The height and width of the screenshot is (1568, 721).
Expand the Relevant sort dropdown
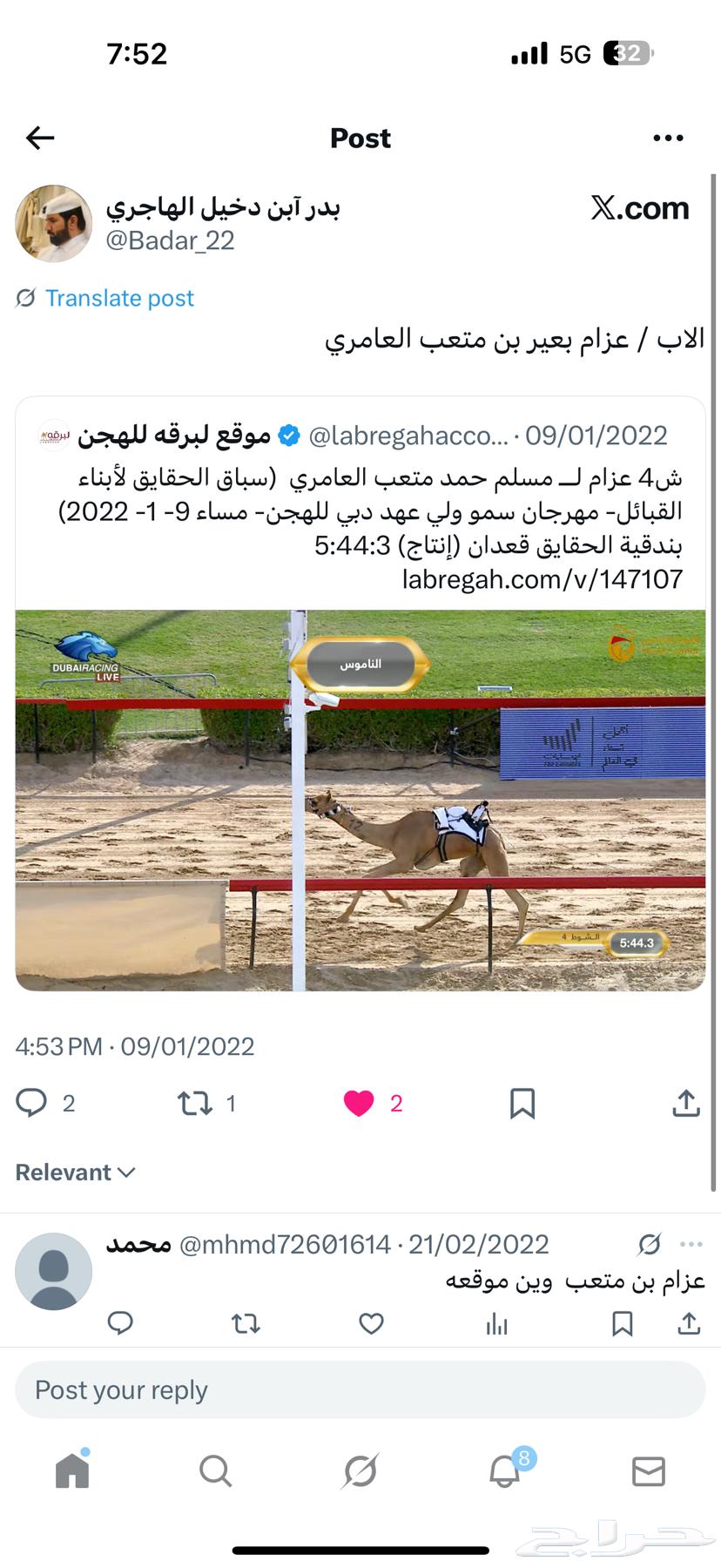pos(76,1173)
